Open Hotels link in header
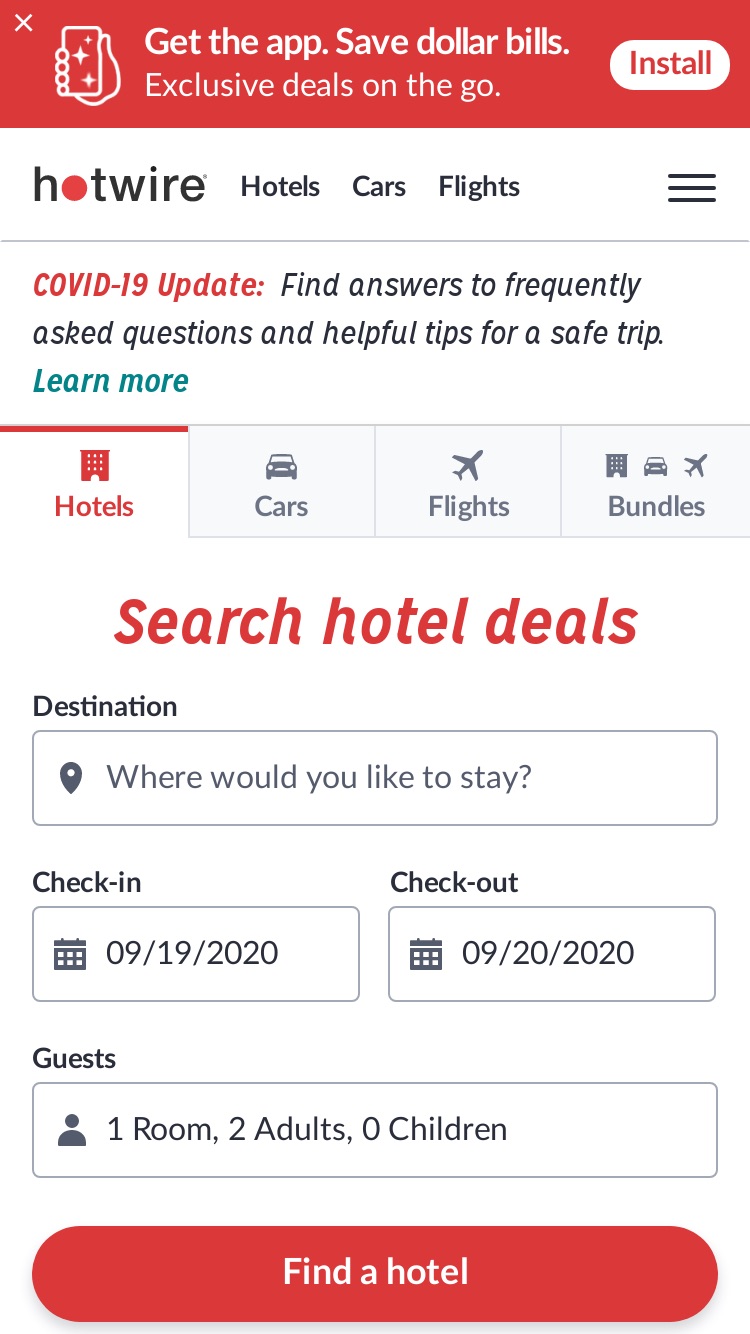Image resolution: width=750 pixels, height=1334 pixels. [280, 187]
